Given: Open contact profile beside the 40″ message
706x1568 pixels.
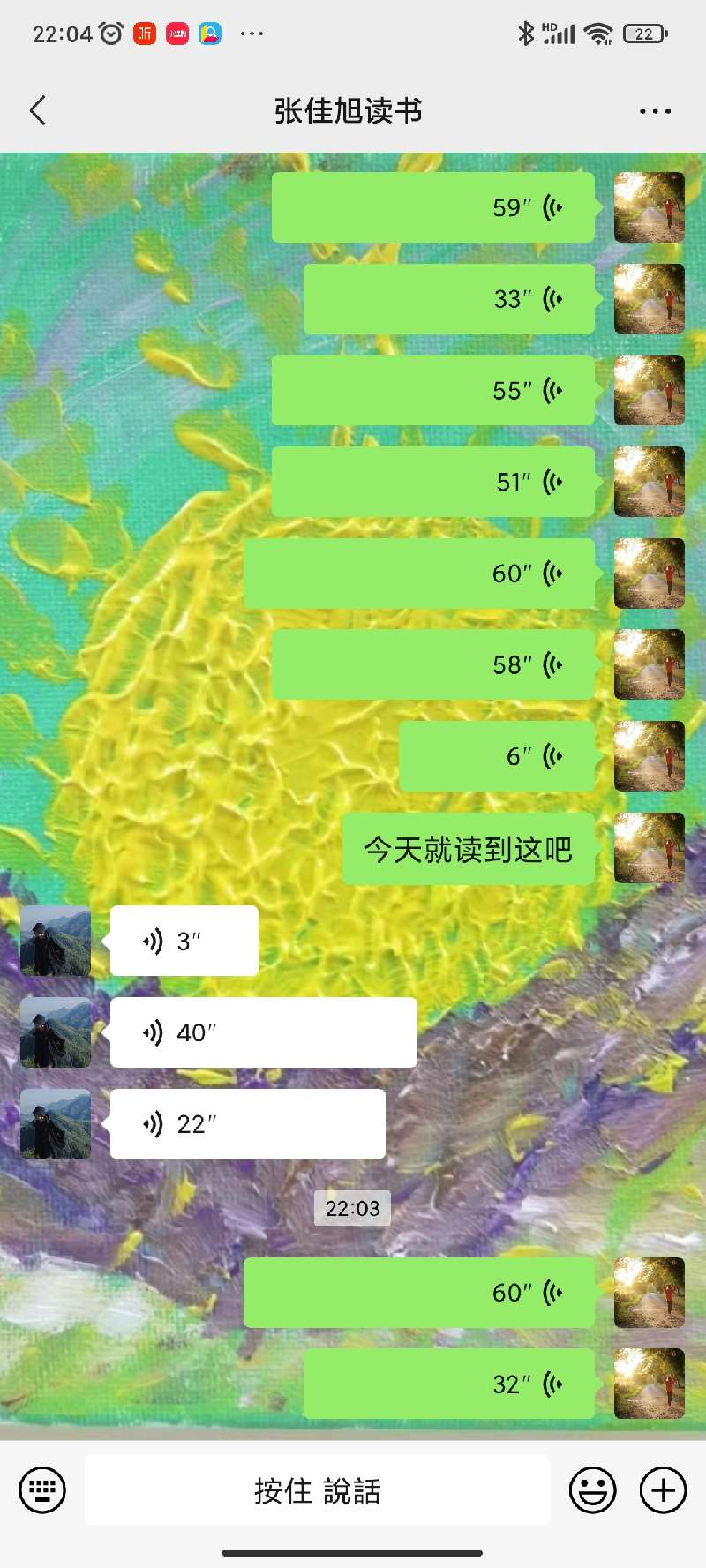Looking at the screenshot, I should click(56, 1032).
